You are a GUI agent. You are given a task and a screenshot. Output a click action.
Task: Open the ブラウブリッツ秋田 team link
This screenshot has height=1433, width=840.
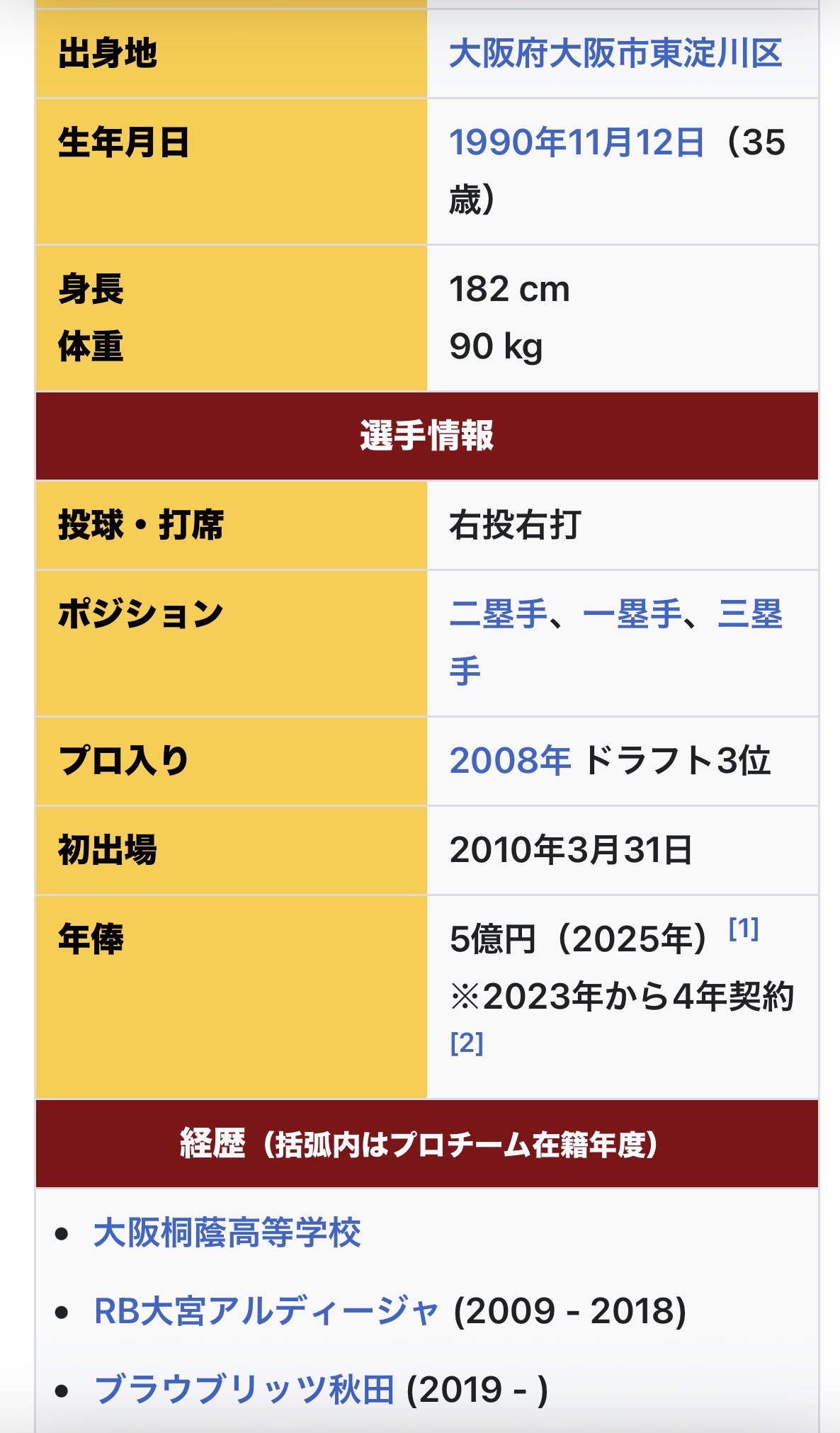(244, 1389)
